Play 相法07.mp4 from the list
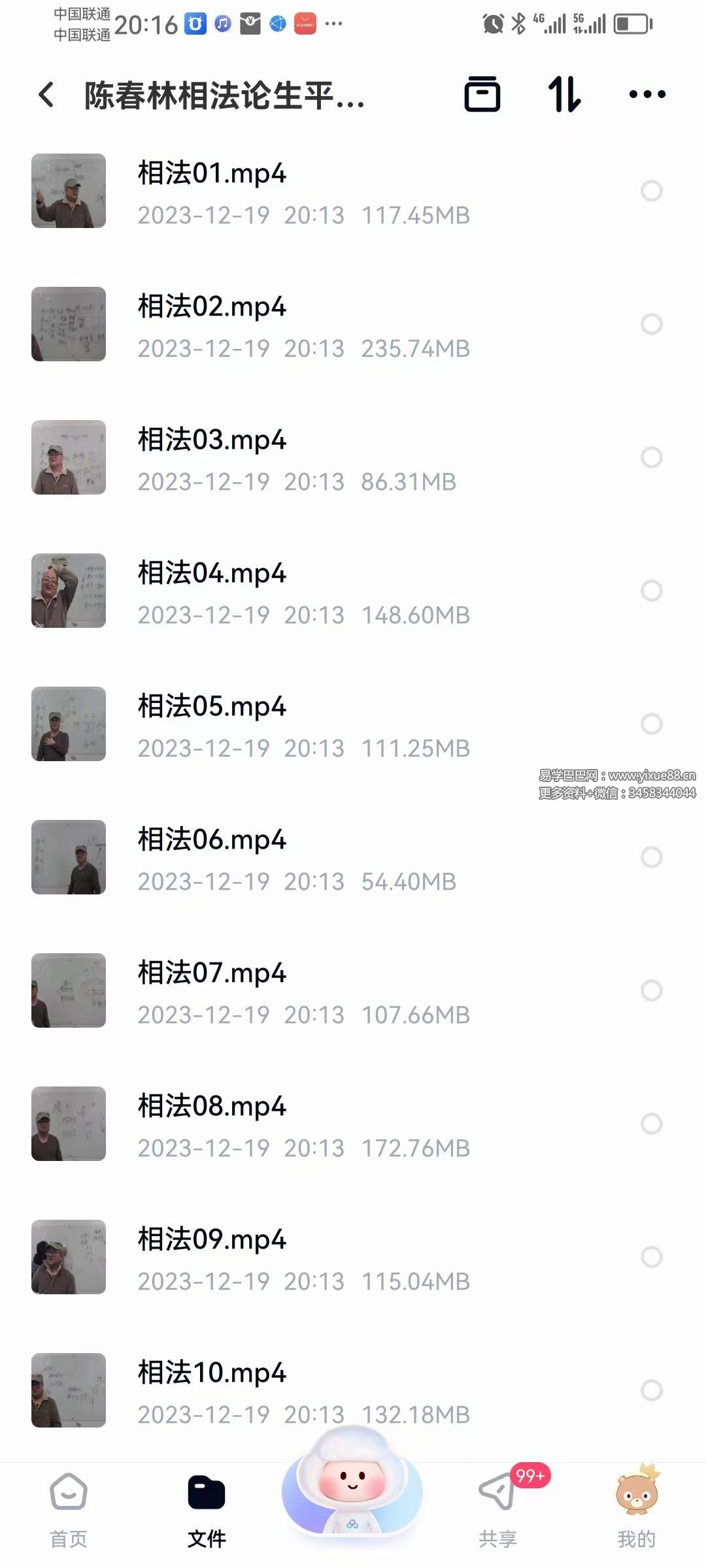Image resolution: width=706 pixels, height=1568 pixels. (261, 990)
